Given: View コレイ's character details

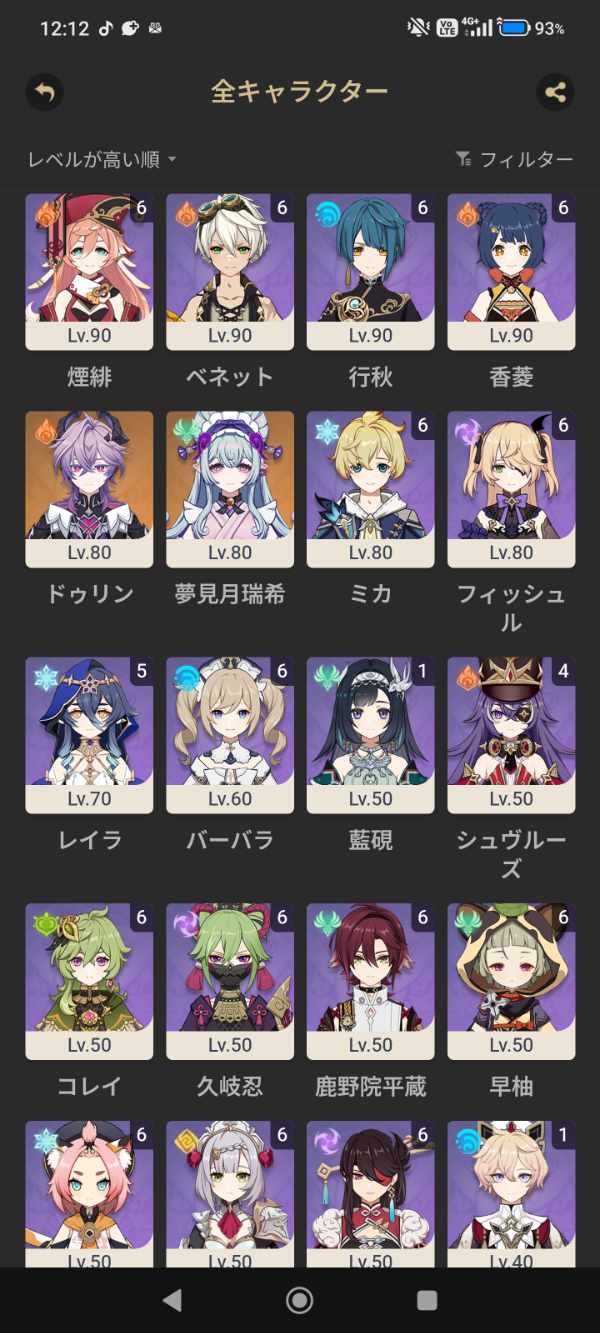Looking at the screenshot, I should coord(89,981).
